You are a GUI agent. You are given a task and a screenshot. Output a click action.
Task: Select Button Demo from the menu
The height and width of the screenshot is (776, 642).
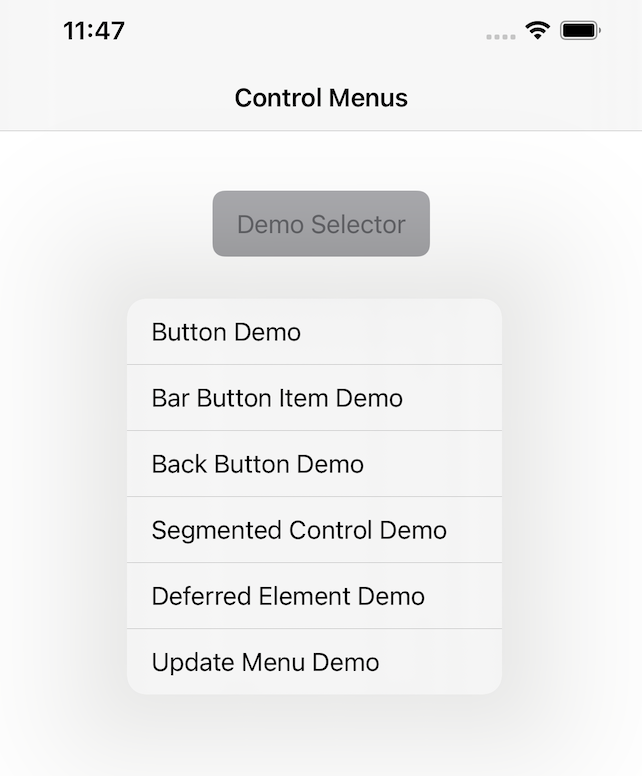(x=314, y=332)
